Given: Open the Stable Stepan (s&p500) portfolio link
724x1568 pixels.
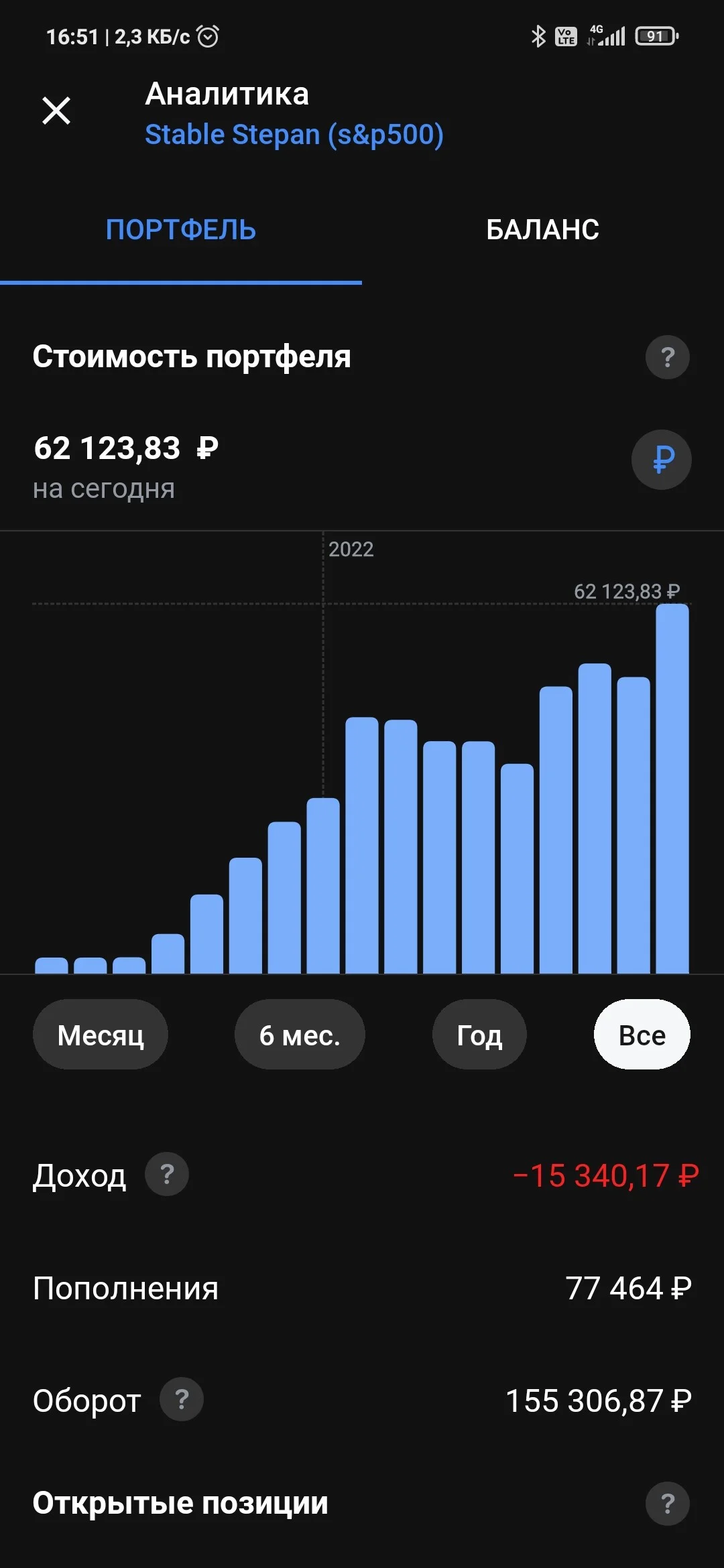Looking at the screenshot, I should (294, 135).
